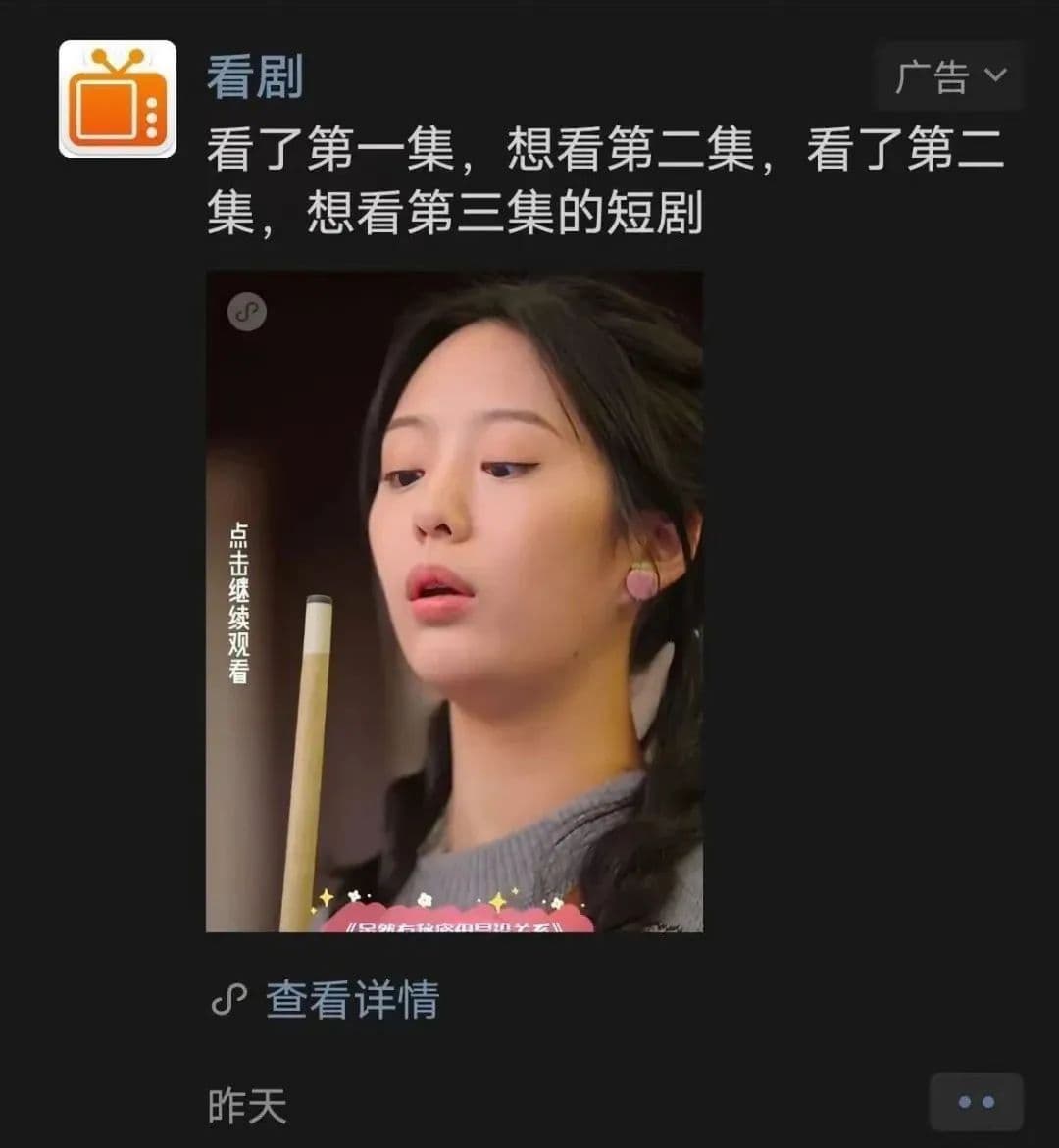Expand the 广告 dropdown menu
Image resolution: width=1059 pixels, height=1148 pixels.
[x=949, y=76]
